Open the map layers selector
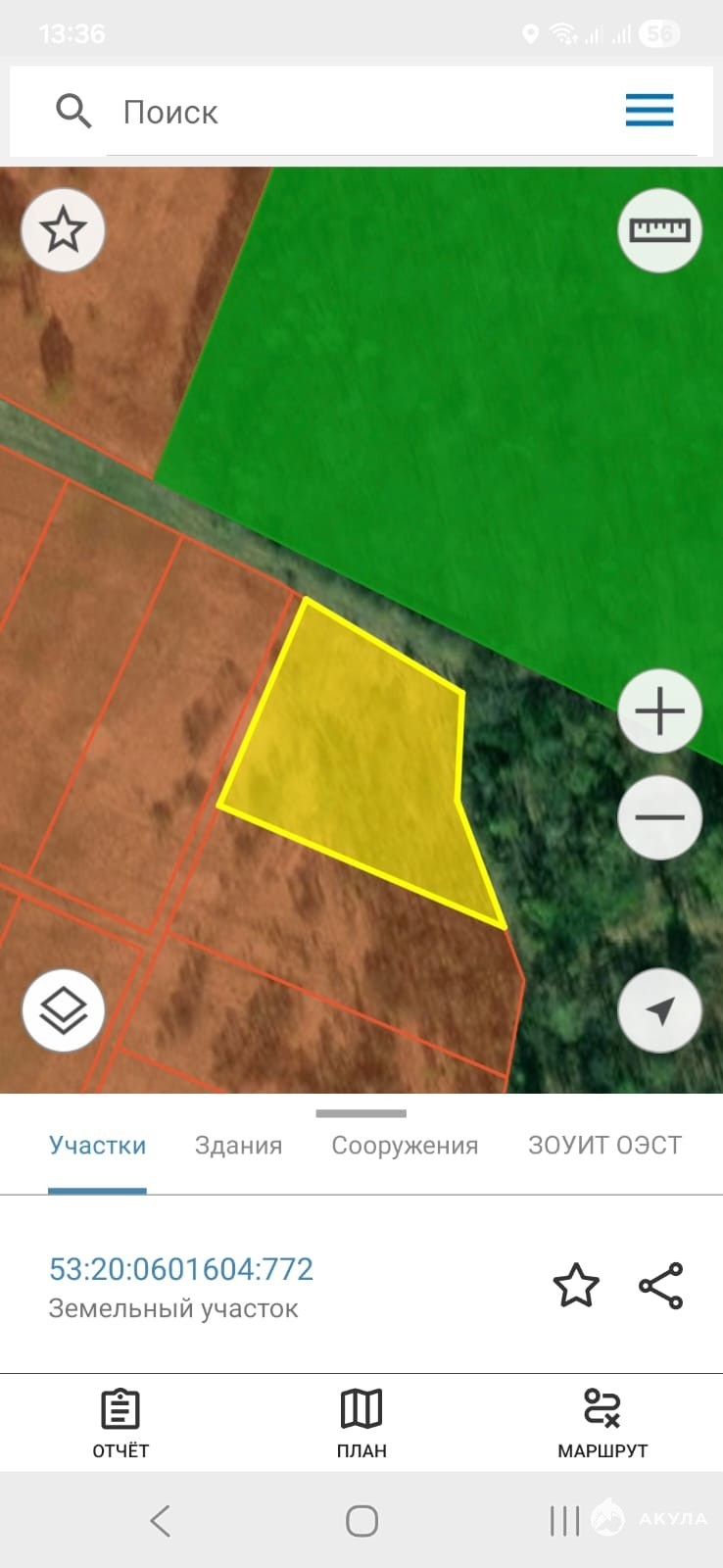The image size is (723, 1568). click(x=64, y=1010)
